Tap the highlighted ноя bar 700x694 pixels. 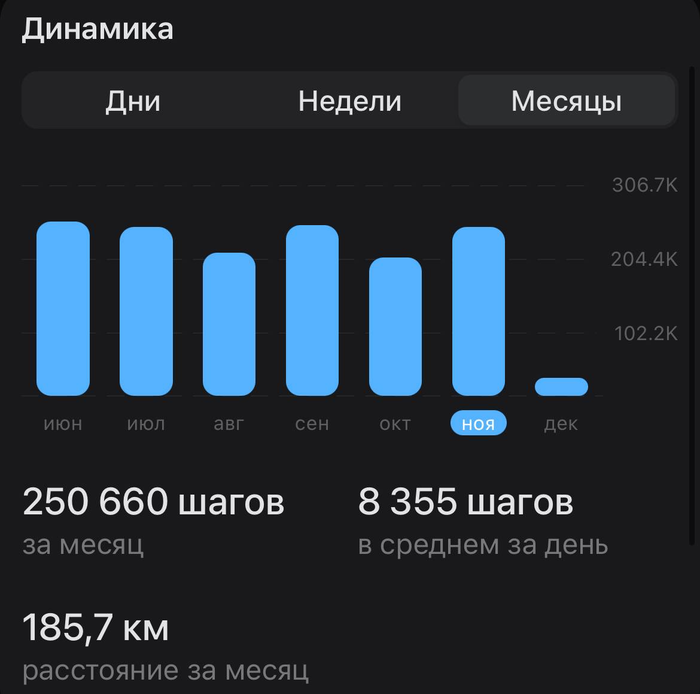point(478,312)
